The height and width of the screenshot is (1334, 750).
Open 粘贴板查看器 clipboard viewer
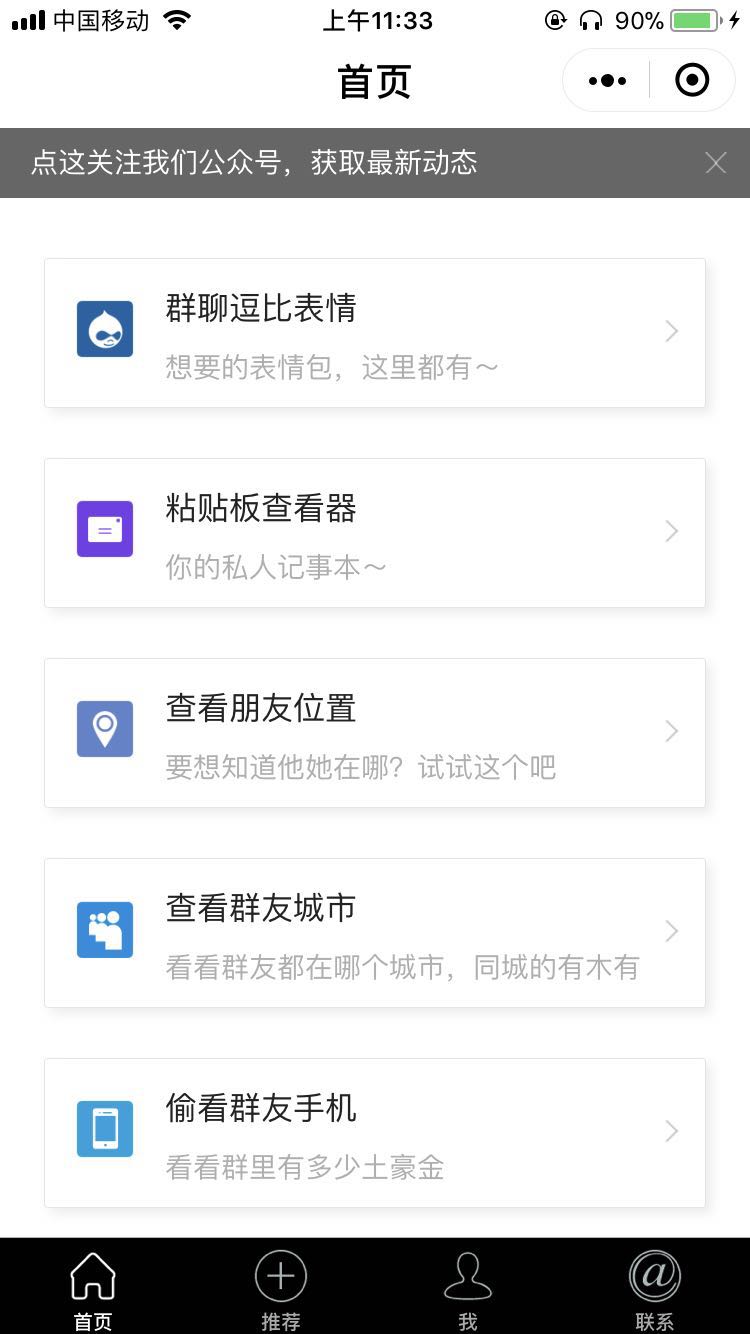point(375,533)
